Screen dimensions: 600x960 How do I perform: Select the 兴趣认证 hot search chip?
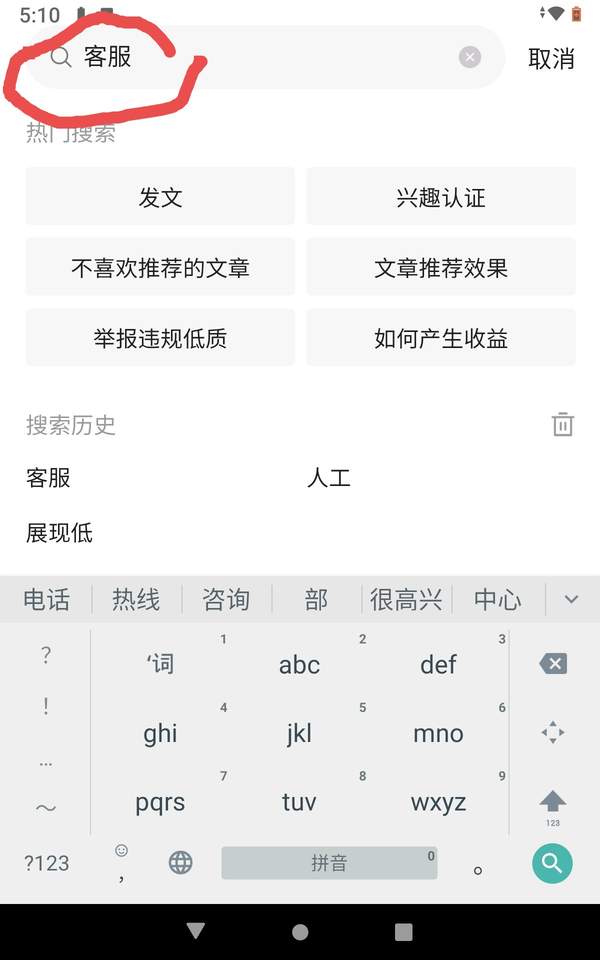click(441, 197)
